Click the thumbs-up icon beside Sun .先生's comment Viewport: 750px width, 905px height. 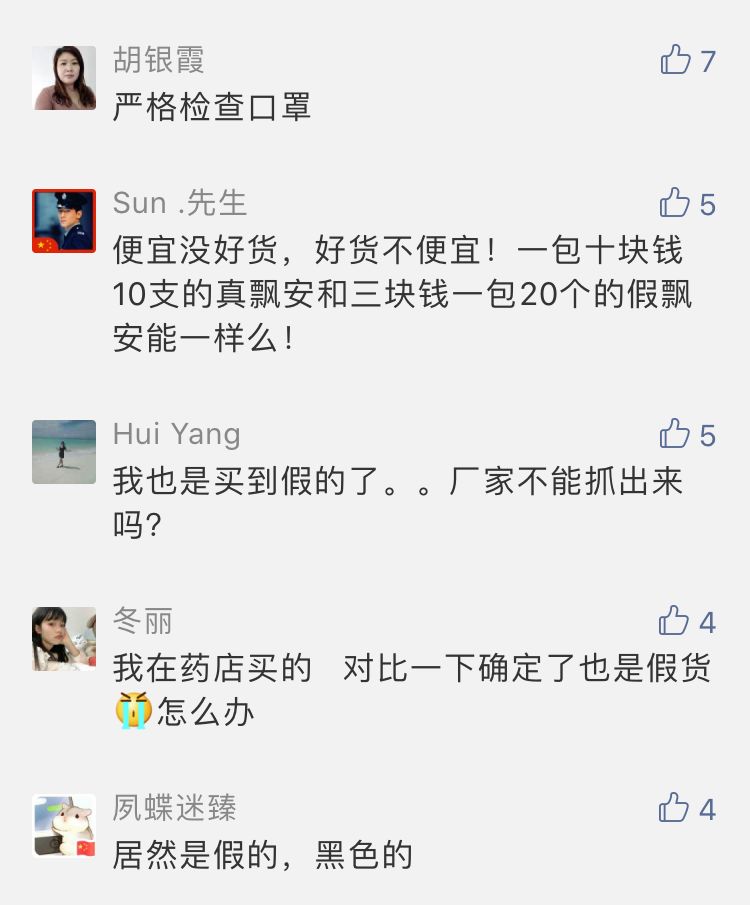pos(677,204)
